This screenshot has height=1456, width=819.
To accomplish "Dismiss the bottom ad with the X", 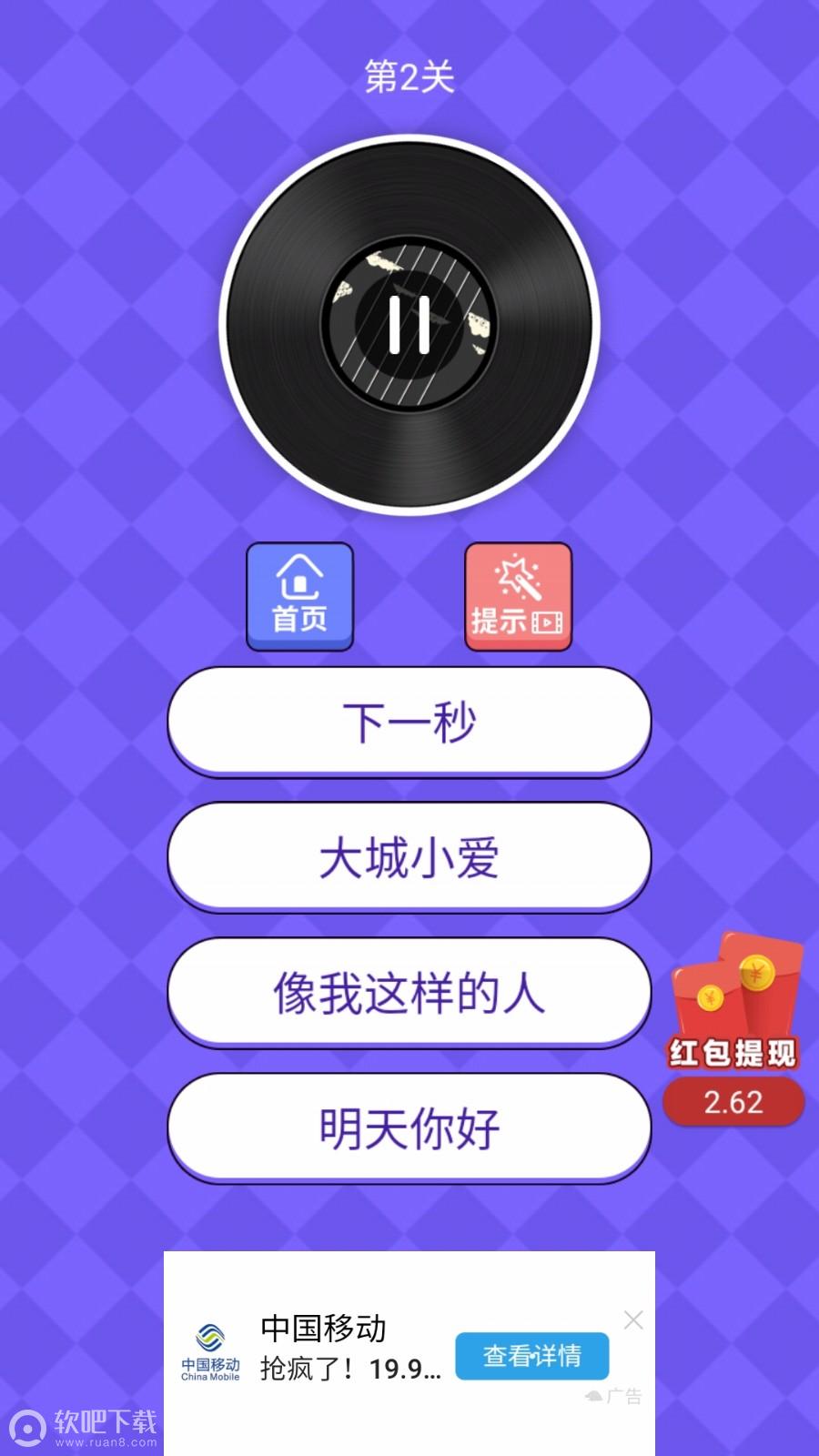I will [x=633, y=1319].
